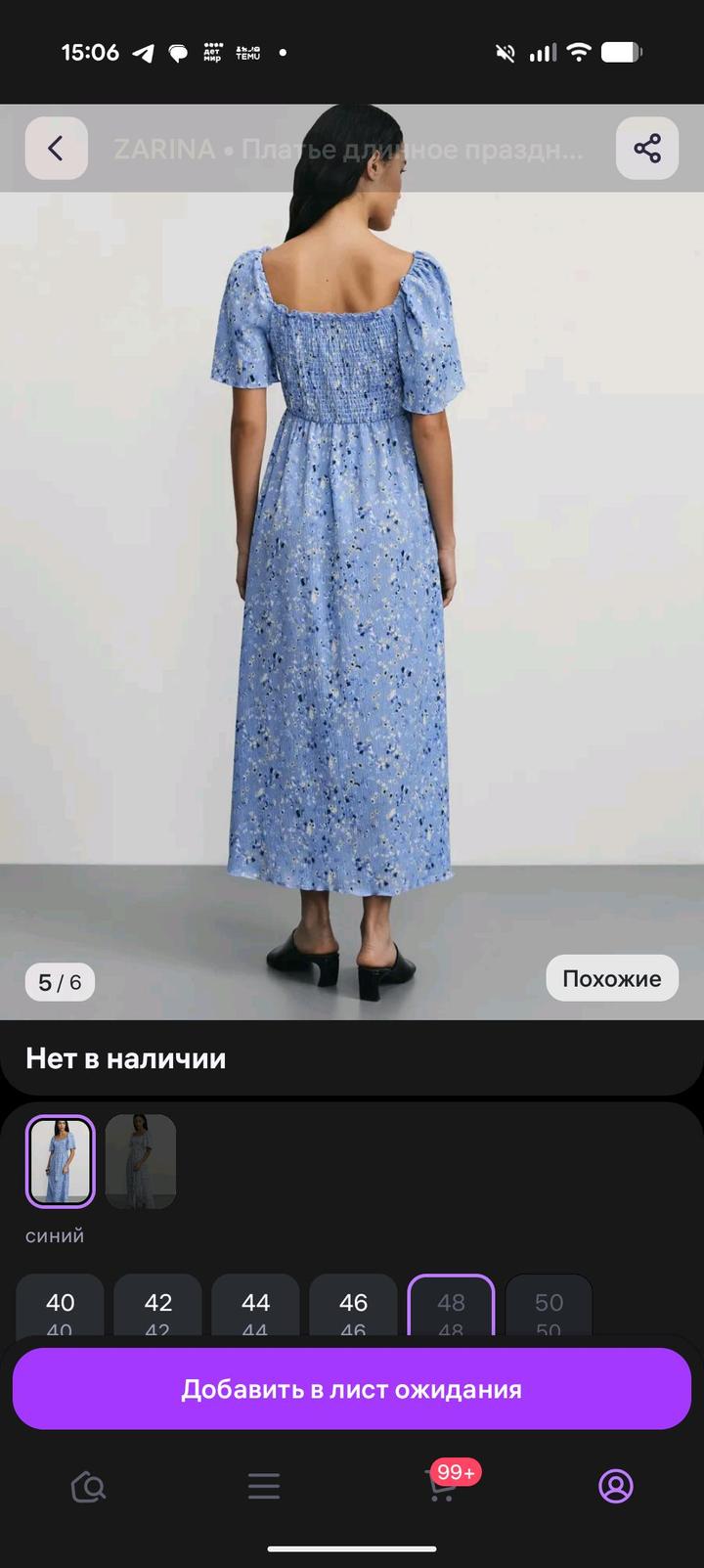This screenshot has height=1568, width=704.
Task: Open the catalog menu tab
Action: click(264, 1487)
